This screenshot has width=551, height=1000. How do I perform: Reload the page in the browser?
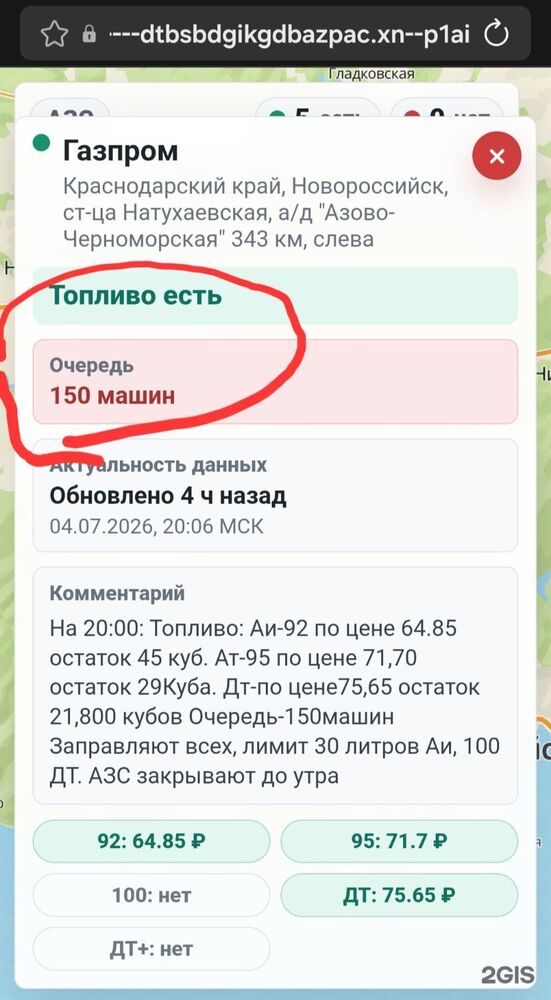[x=496, y=34]
